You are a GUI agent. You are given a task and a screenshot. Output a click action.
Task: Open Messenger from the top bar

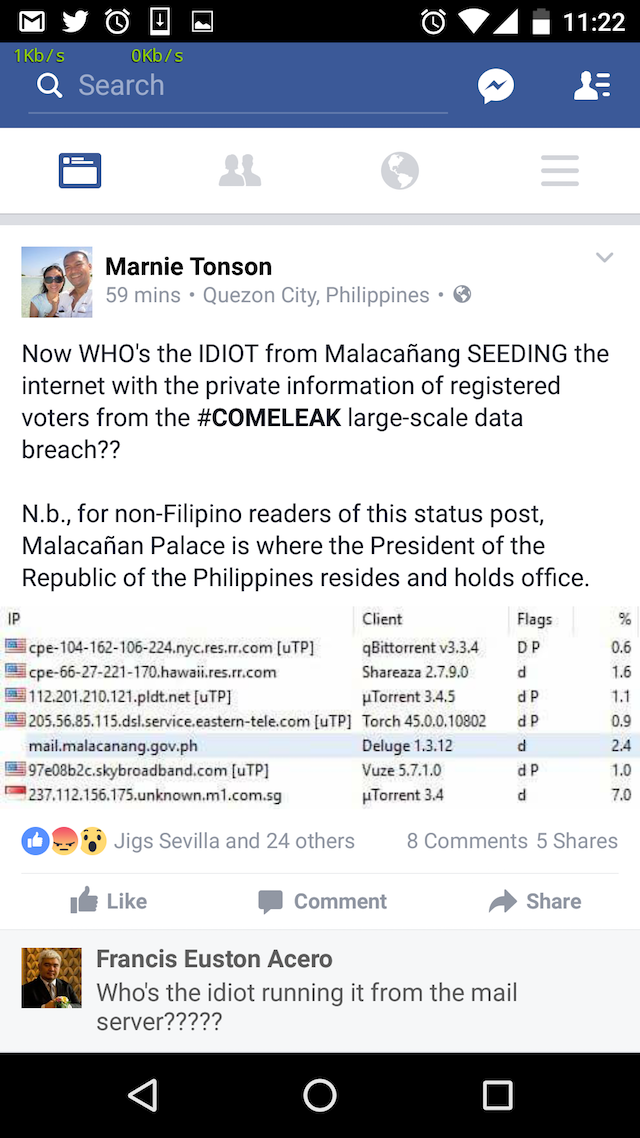[496, 86]
